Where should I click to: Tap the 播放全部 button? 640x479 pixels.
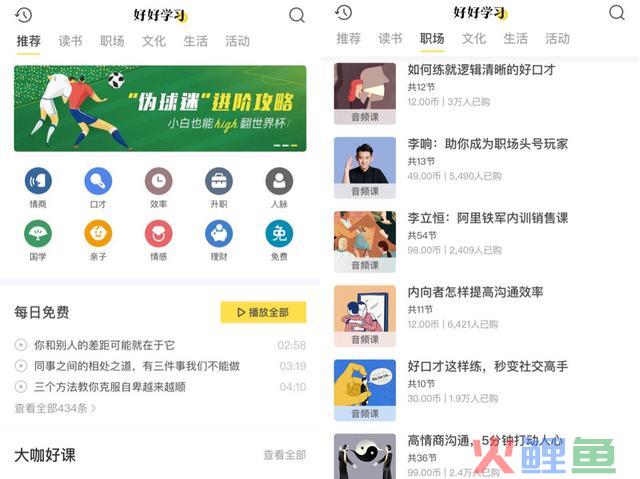click(263, 313)
